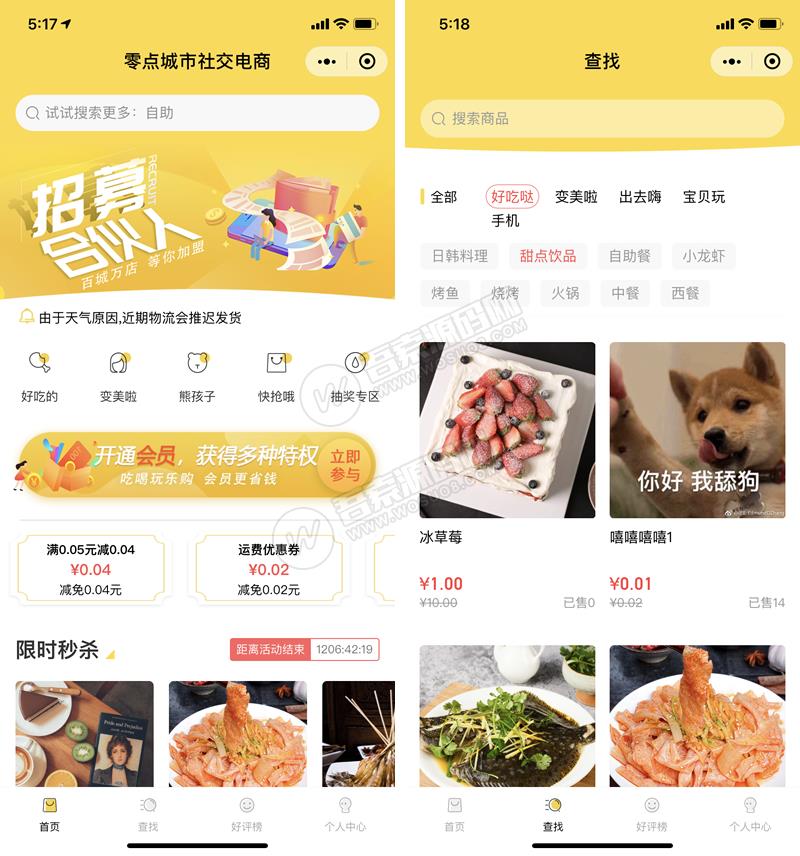Select the 全部 category tab
Image resolution: width=800 pixels, height=856 pixels.
click(x=443, y=197)
